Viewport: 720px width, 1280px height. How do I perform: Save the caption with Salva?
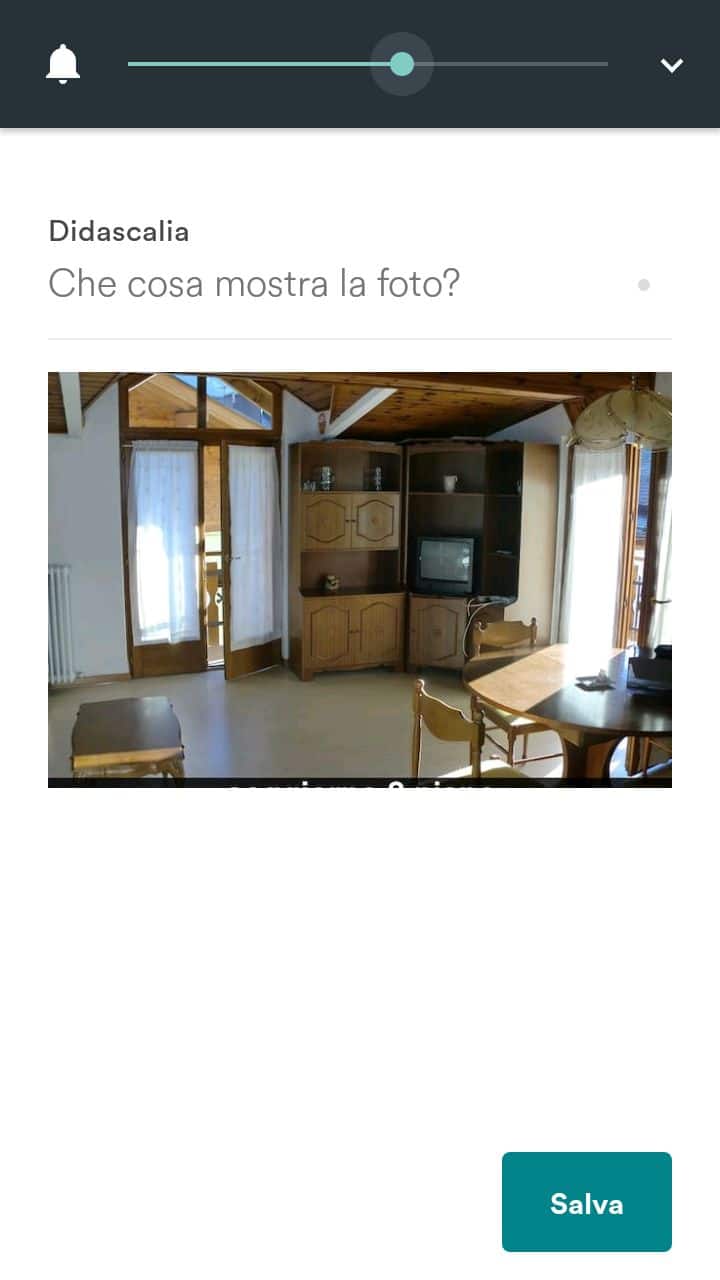586,1202
